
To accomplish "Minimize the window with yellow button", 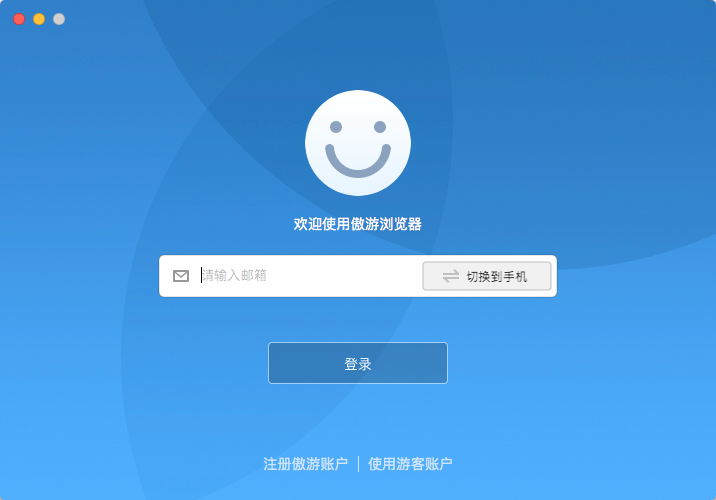I will (x=39, y=19).
